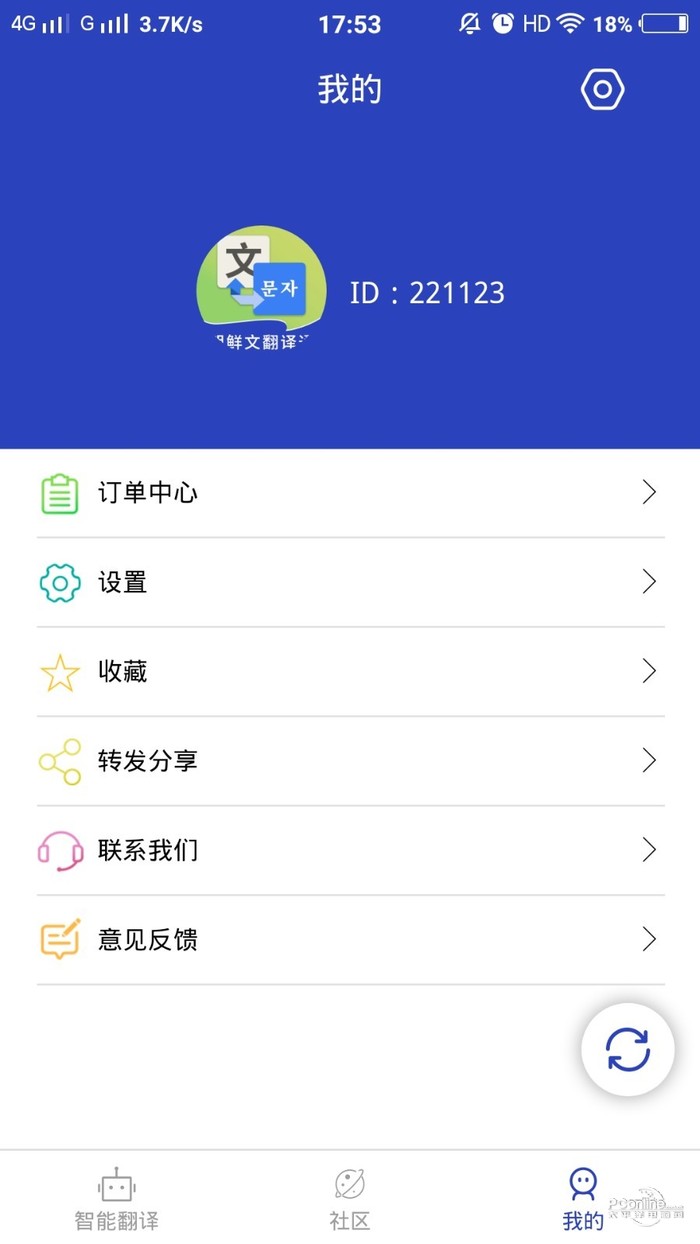The width and height of the screenshot is (700, 1244).
Task: Open 收藏 favorites list
Action: click(350, 672)
